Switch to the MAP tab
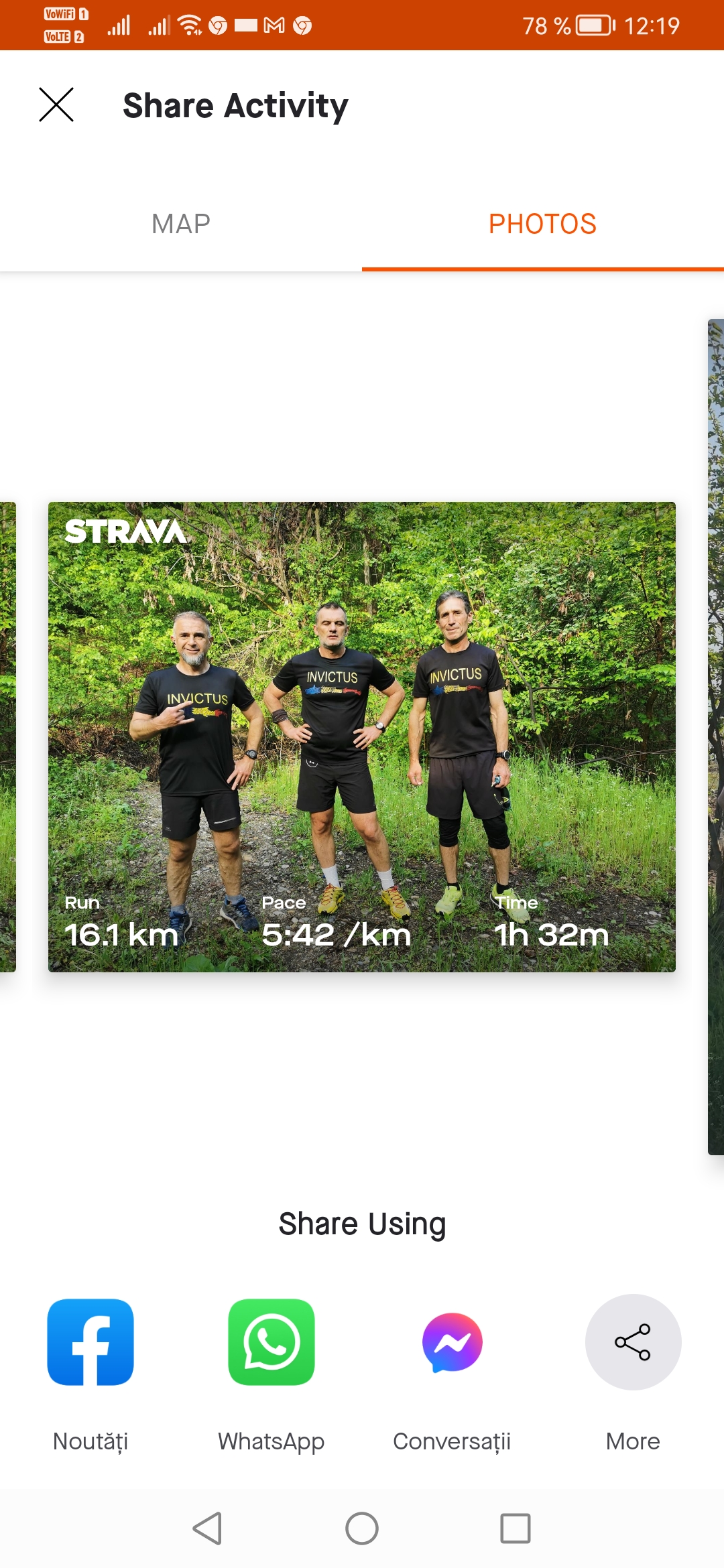This screenshot has width=724, height=1568. coord(181,224)
